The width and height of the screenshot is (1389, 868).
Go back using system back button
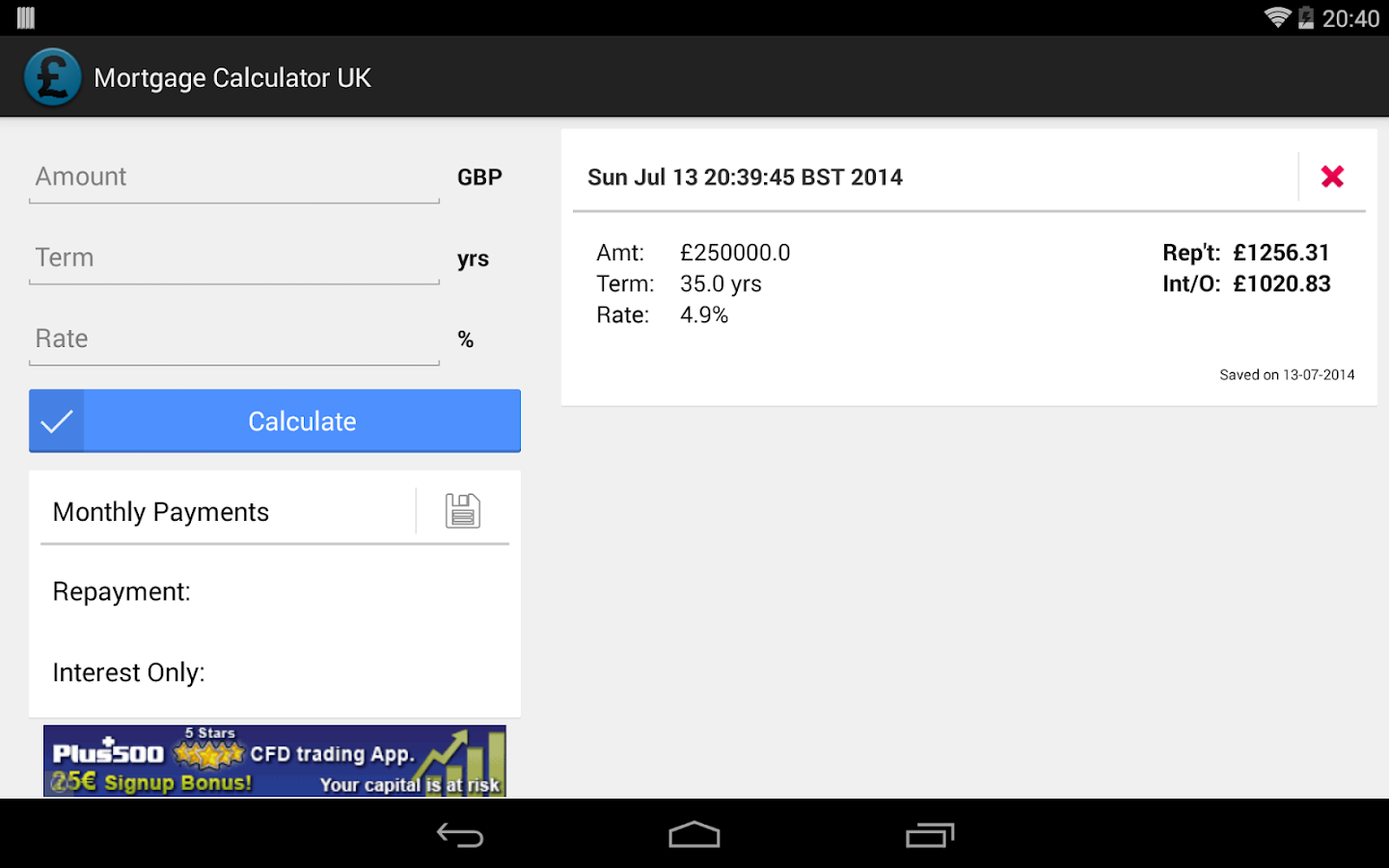tap(460, 835)
